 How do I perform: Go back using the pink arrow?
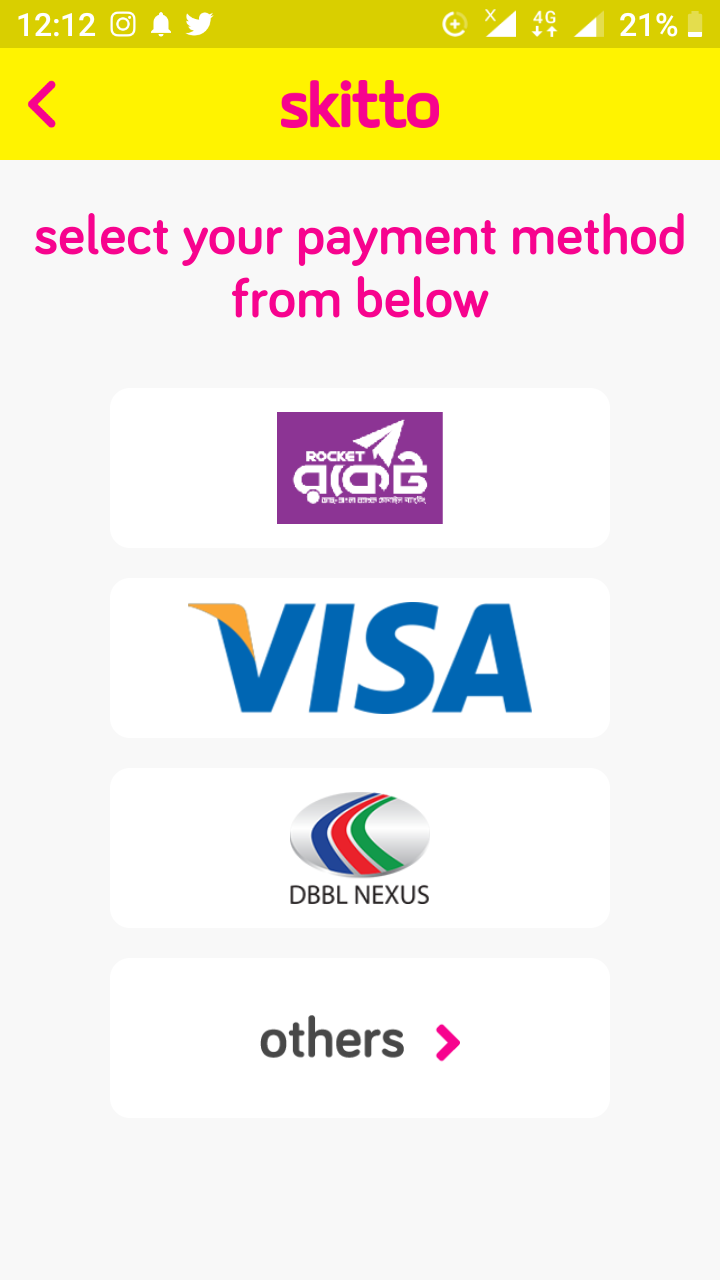point(42,104)
